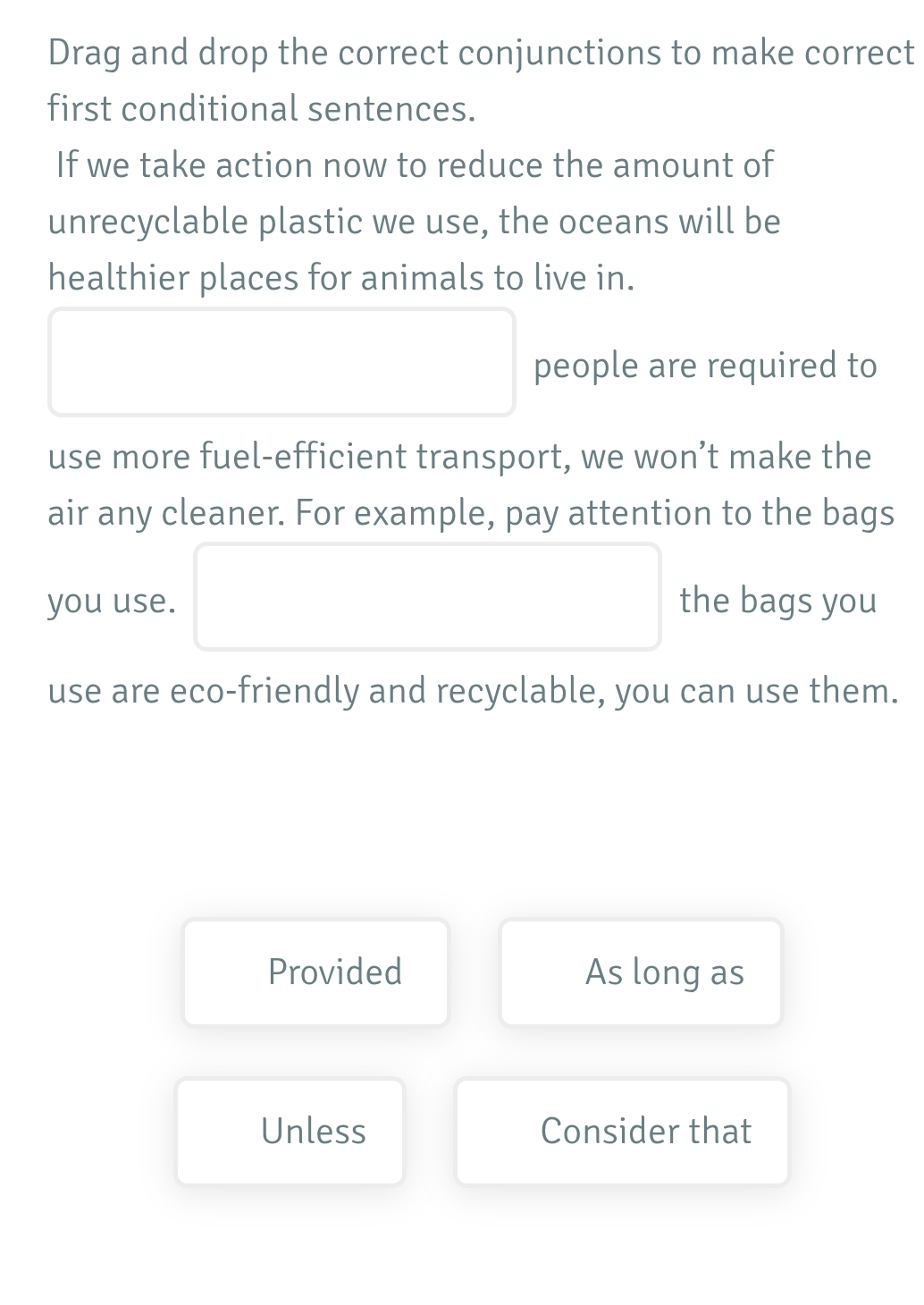Select the Provided word chip

tap(316, 972)
